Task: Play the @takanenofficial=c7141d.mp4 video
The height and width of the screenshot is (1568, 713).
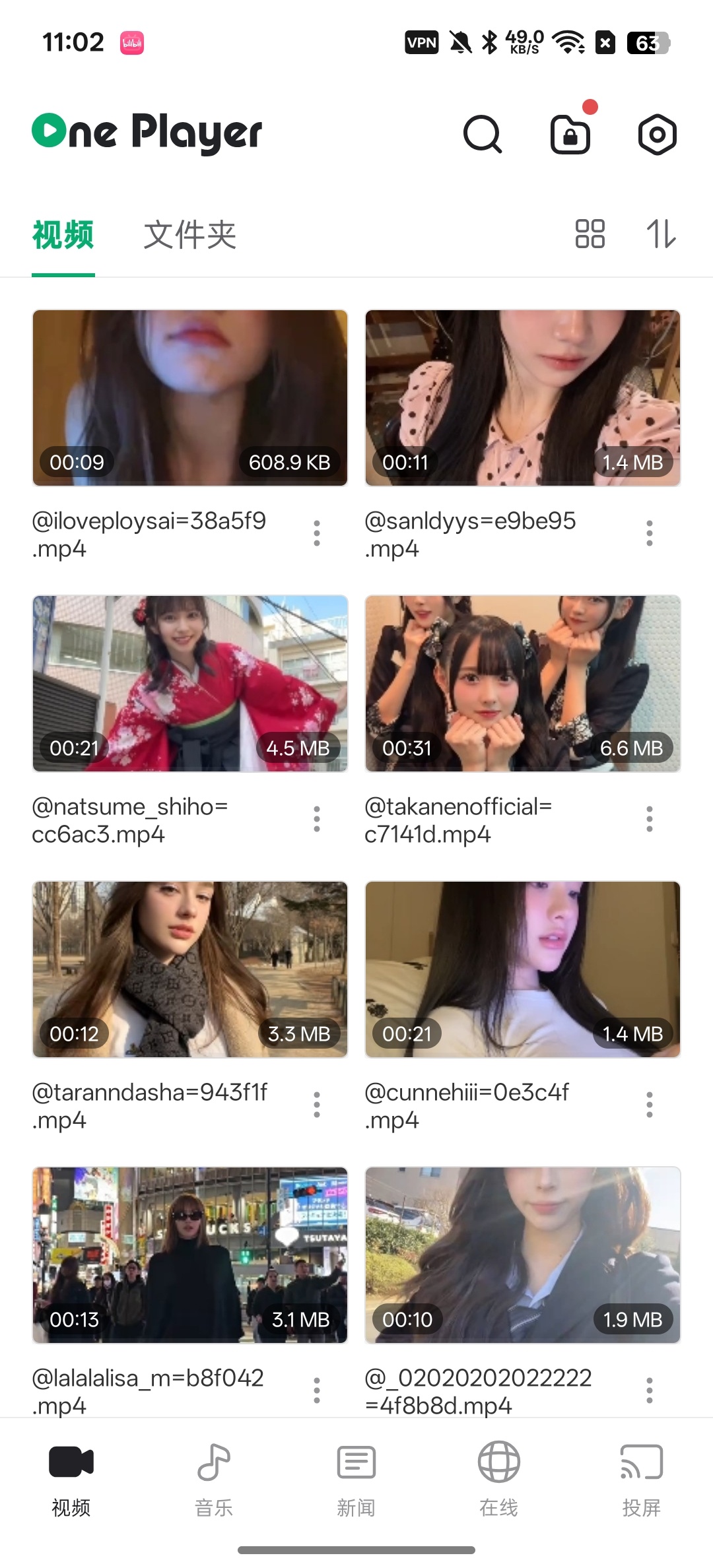Action: click(523, 684)
